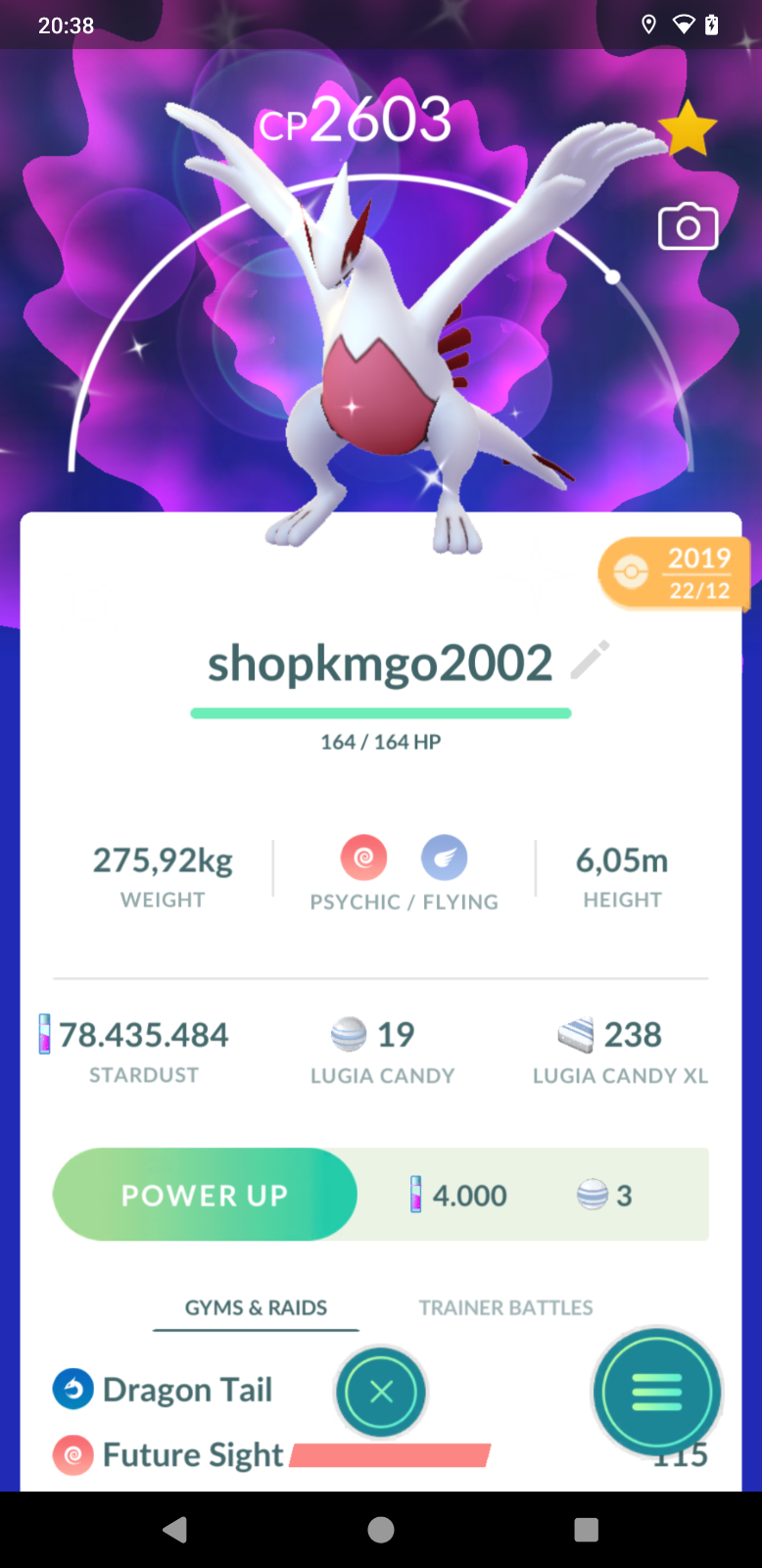Viewport: 762px width, 1568px height.
Task: Close the Pokémon details screen
Action: (x=381, y=1392)
